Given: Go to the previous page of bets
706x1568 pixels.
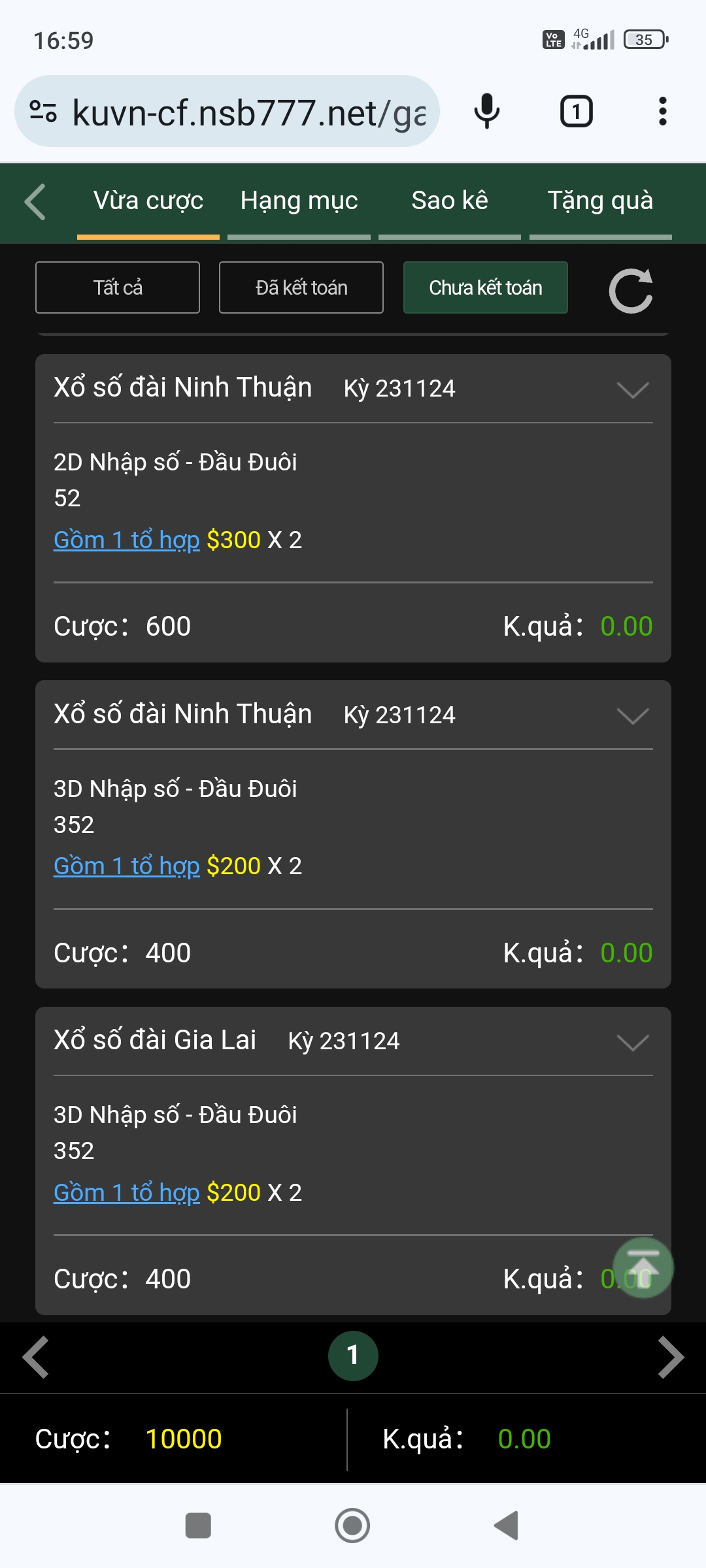Looking at the screenshot, I should (35, 1357).
